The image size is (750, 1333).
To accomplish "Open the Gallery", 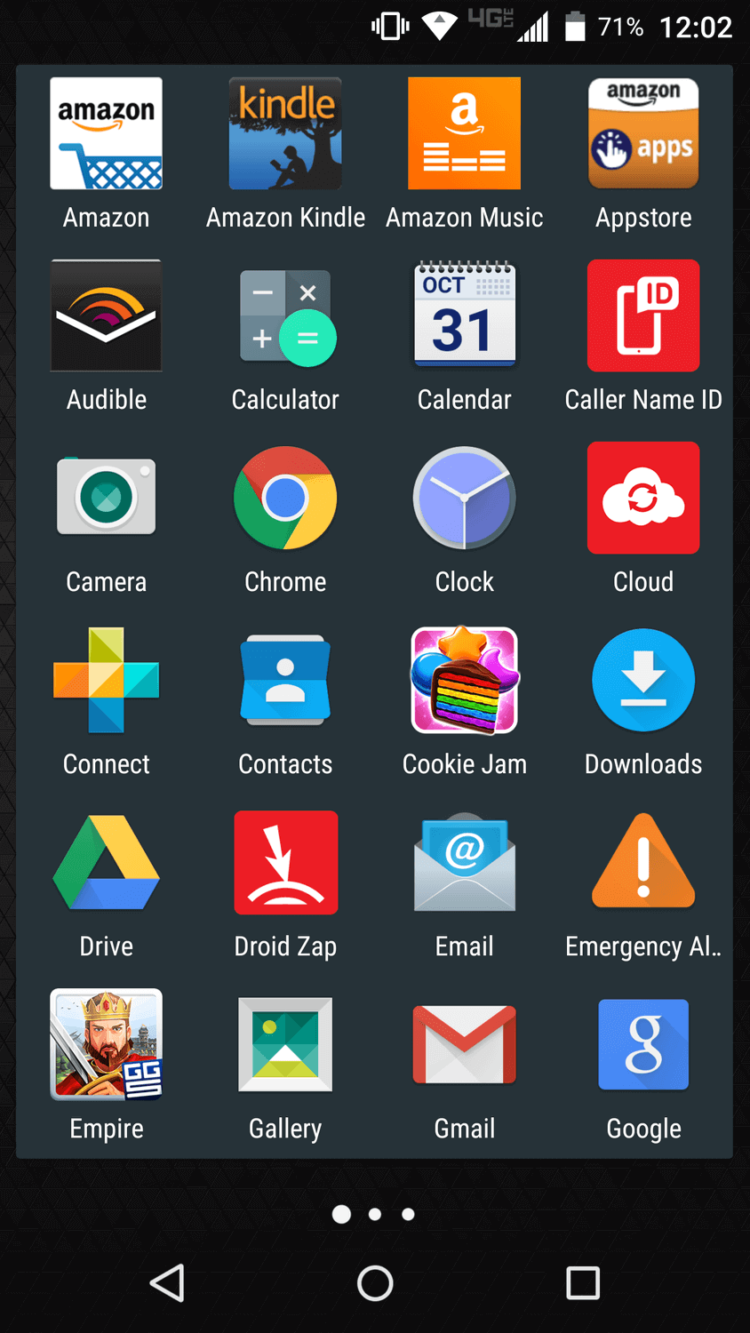I will point(285,1044).
